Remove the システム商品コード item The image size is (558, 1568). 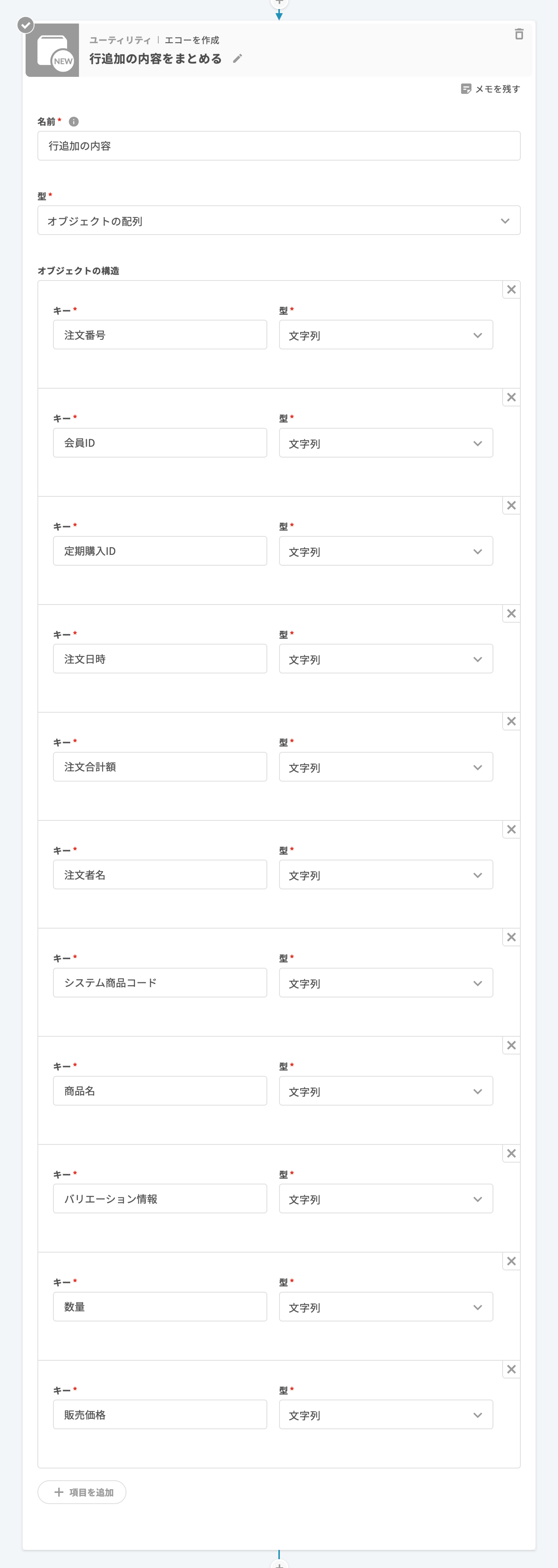coord(511,937)
